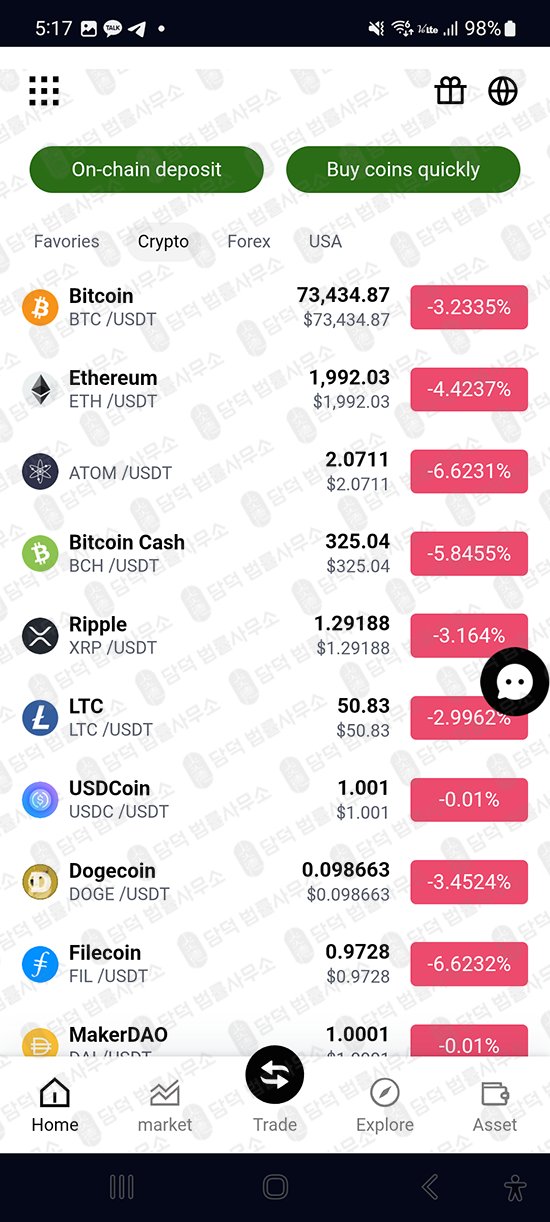550x1222 pixels.
Task: Switch to the Favories tab
Action: click(x=66, y=241)
